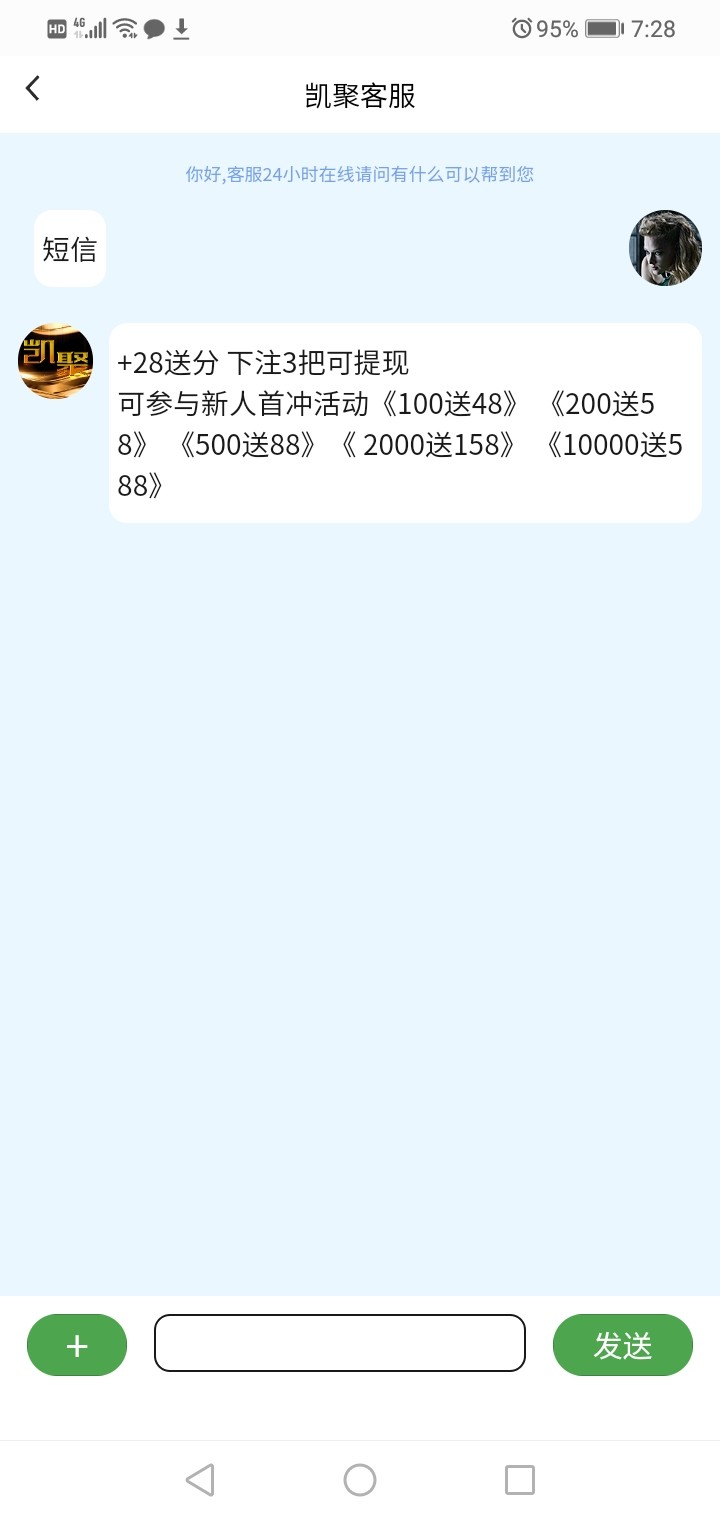The width and height of the screenshot is (720, 1520).
Task: Open the 短信 message bubble
Action: click(69, 248)
